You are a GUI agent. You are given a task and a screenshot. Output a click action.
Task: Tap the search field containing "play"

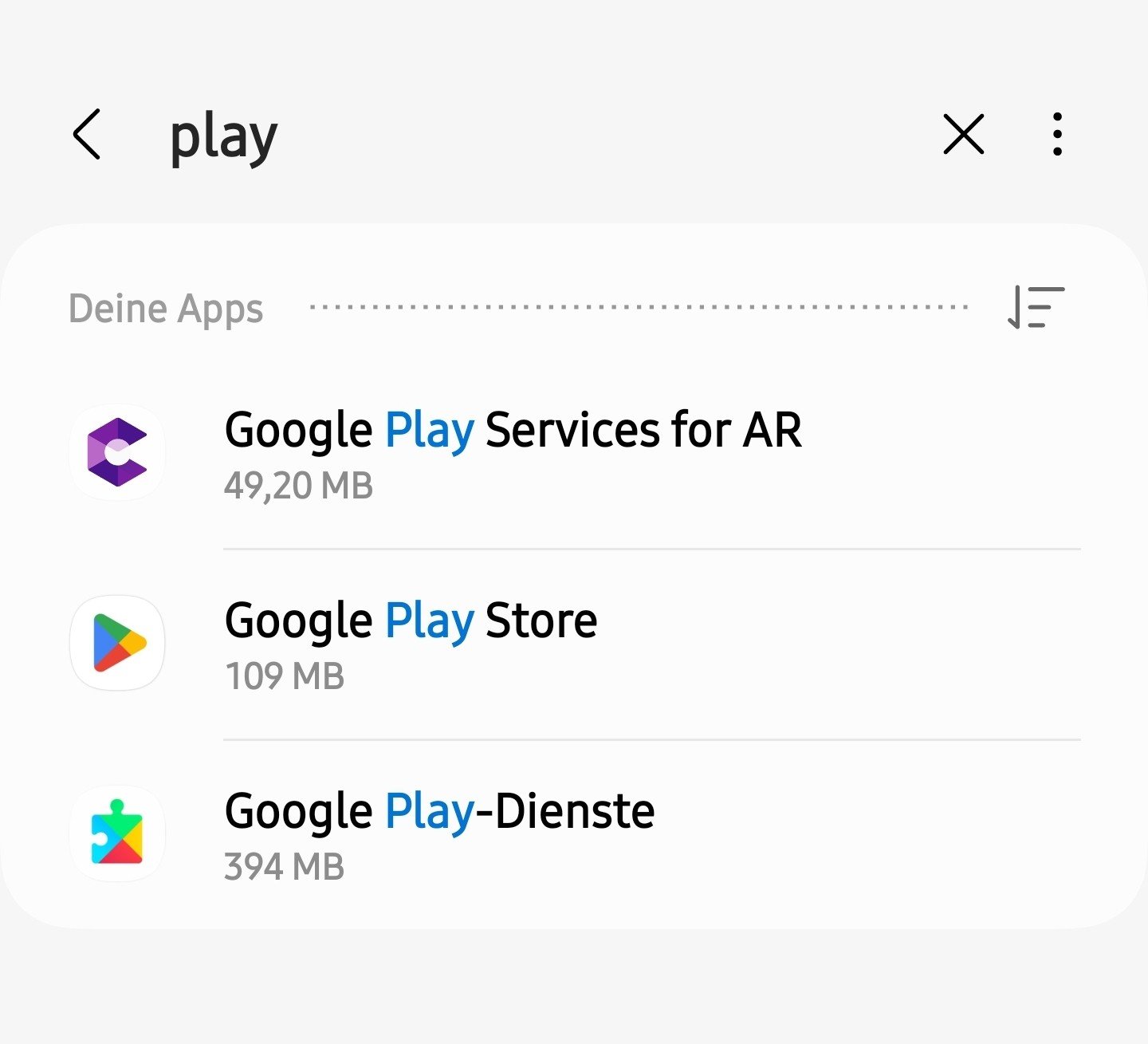(478, 136)
